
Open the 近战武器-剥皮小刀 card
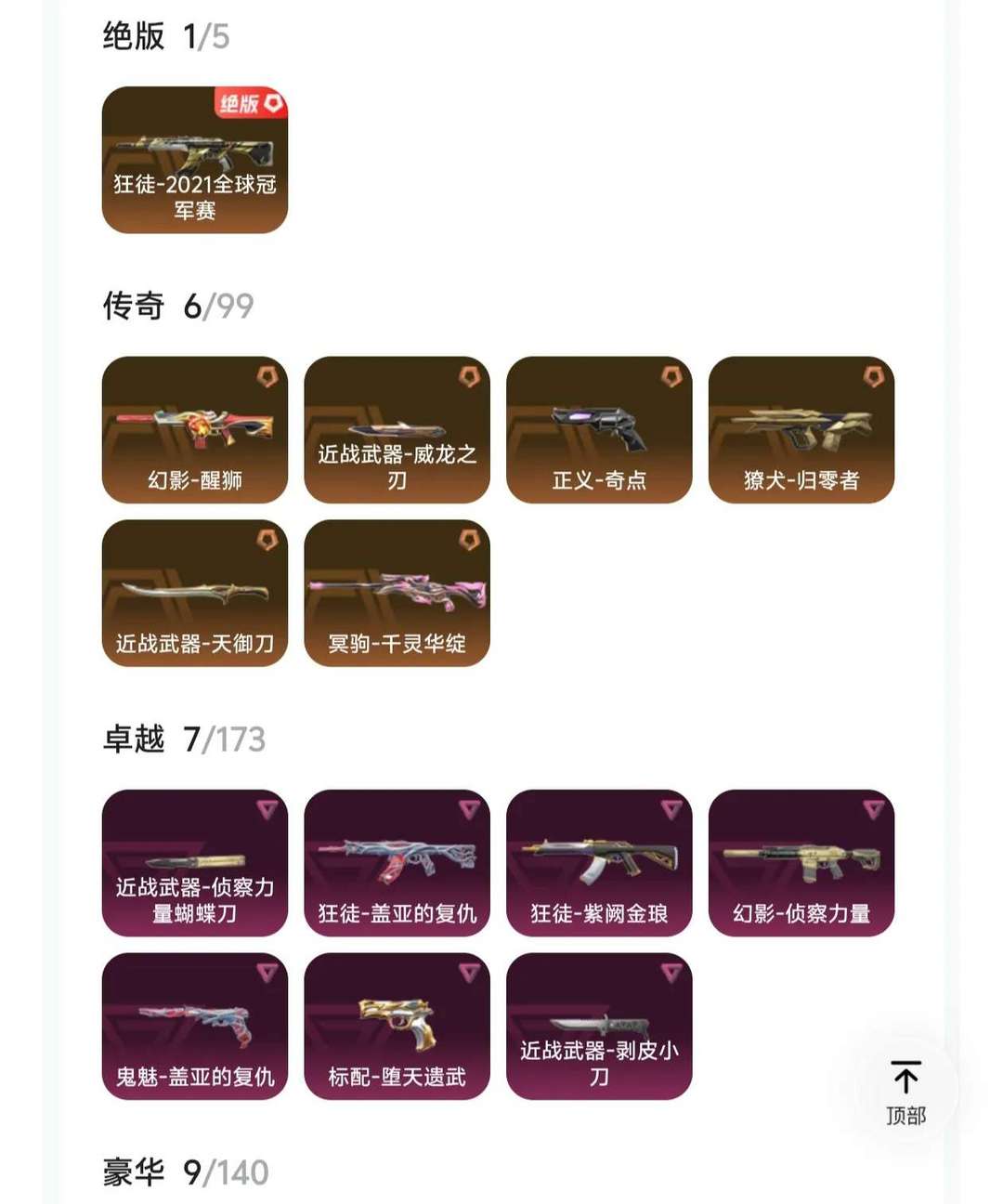tap(599, 1027)
